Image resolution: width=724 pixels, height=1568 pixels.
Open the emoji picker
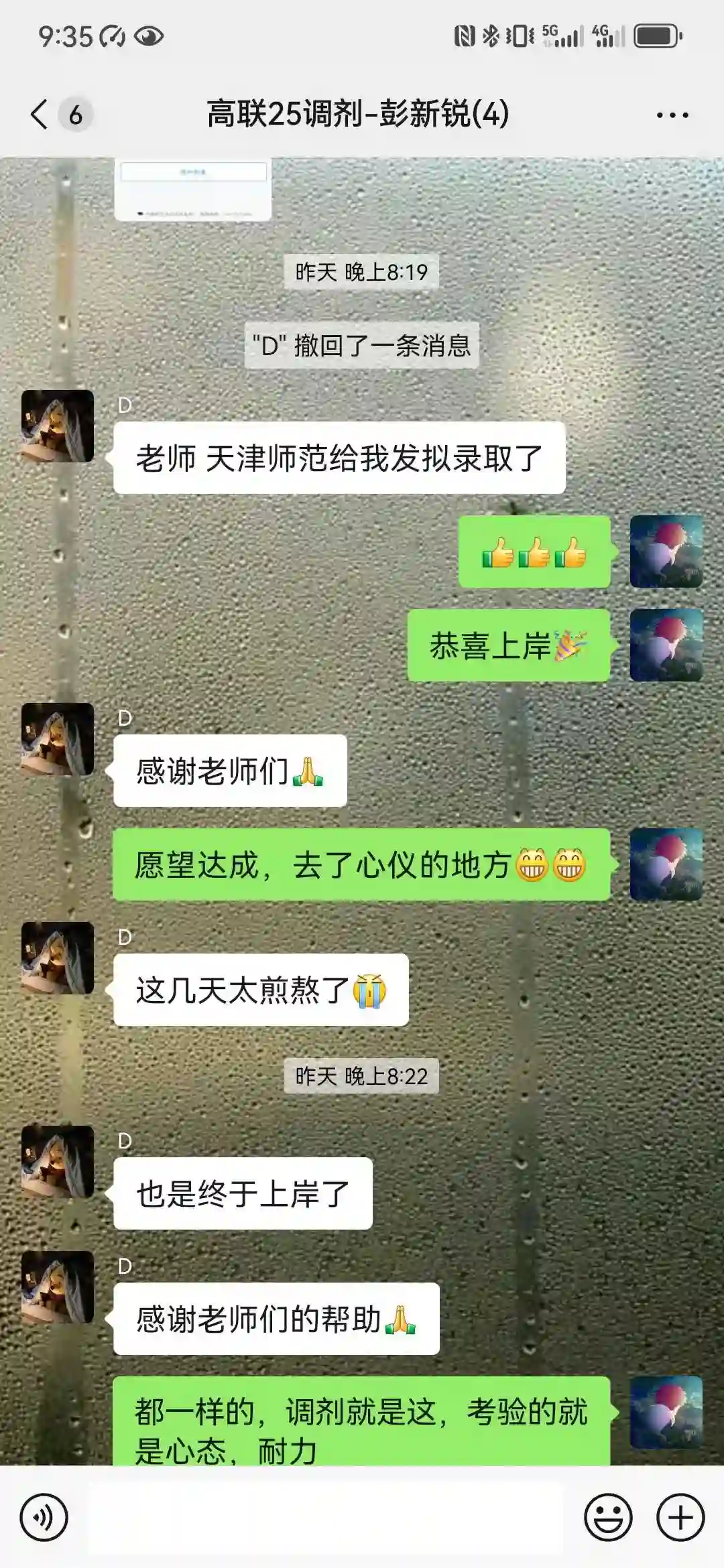tap(608, 1517)
